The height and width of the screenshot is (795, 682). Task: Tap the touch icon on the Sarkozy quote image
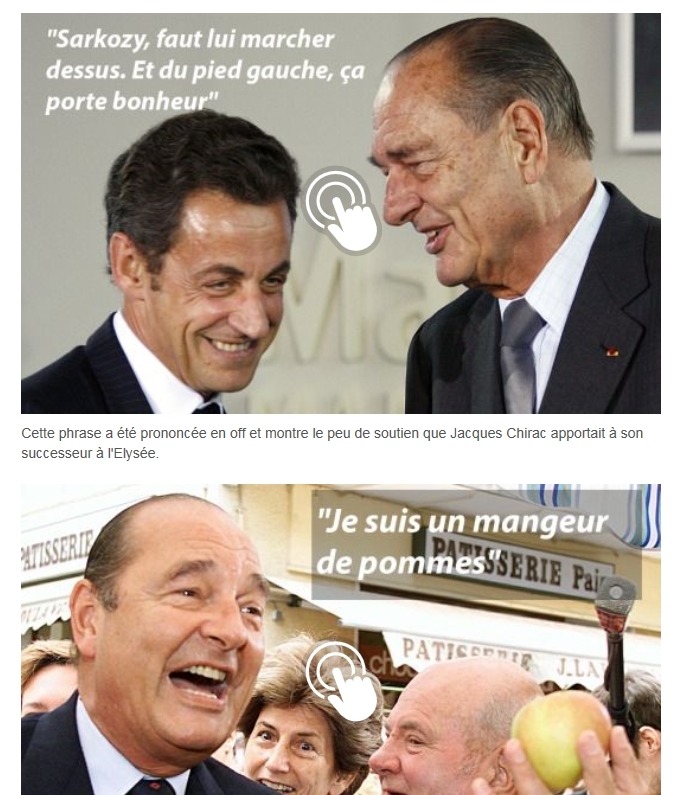pyautogui.click(x=342, y=210)
